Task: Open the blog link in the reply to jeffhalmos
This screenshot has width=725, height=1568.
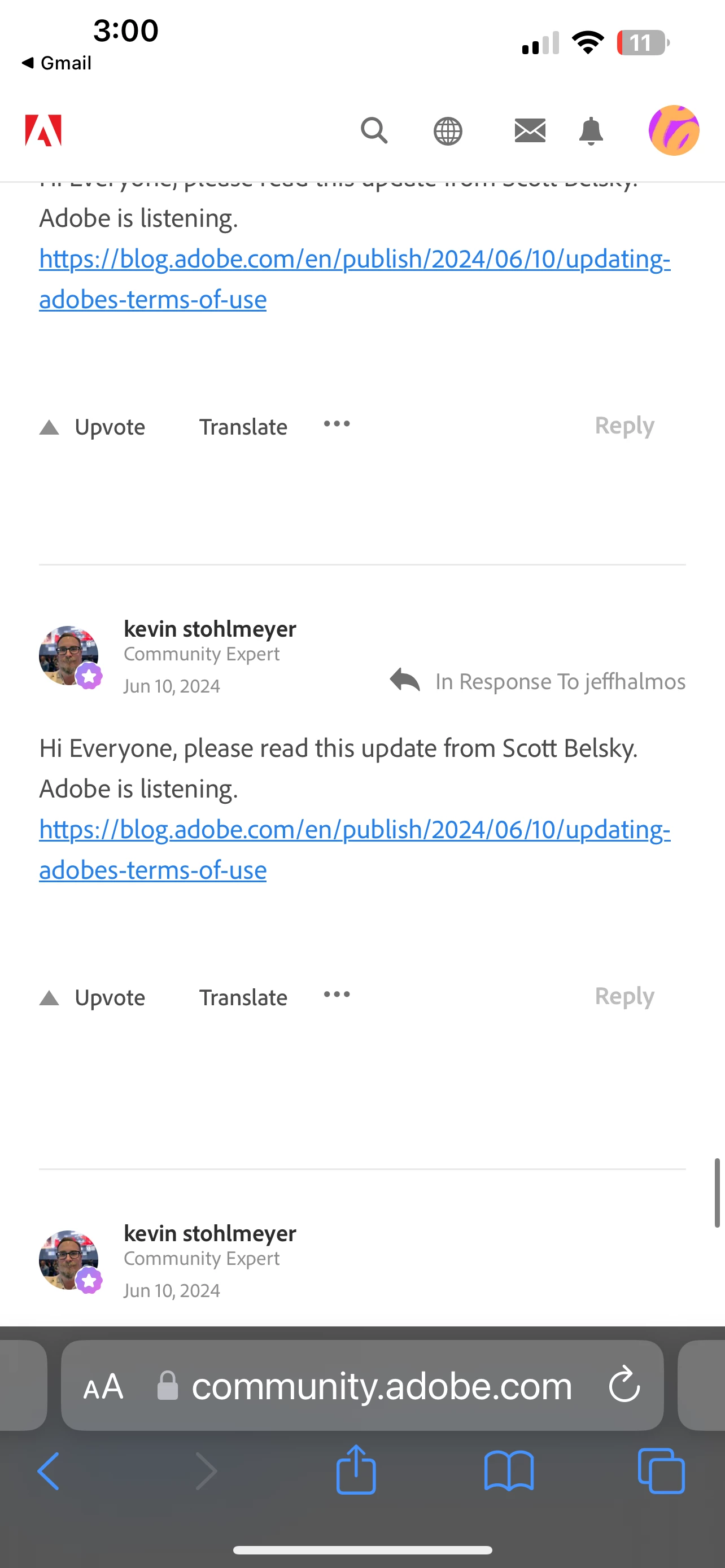Action: tap(354, 830)
